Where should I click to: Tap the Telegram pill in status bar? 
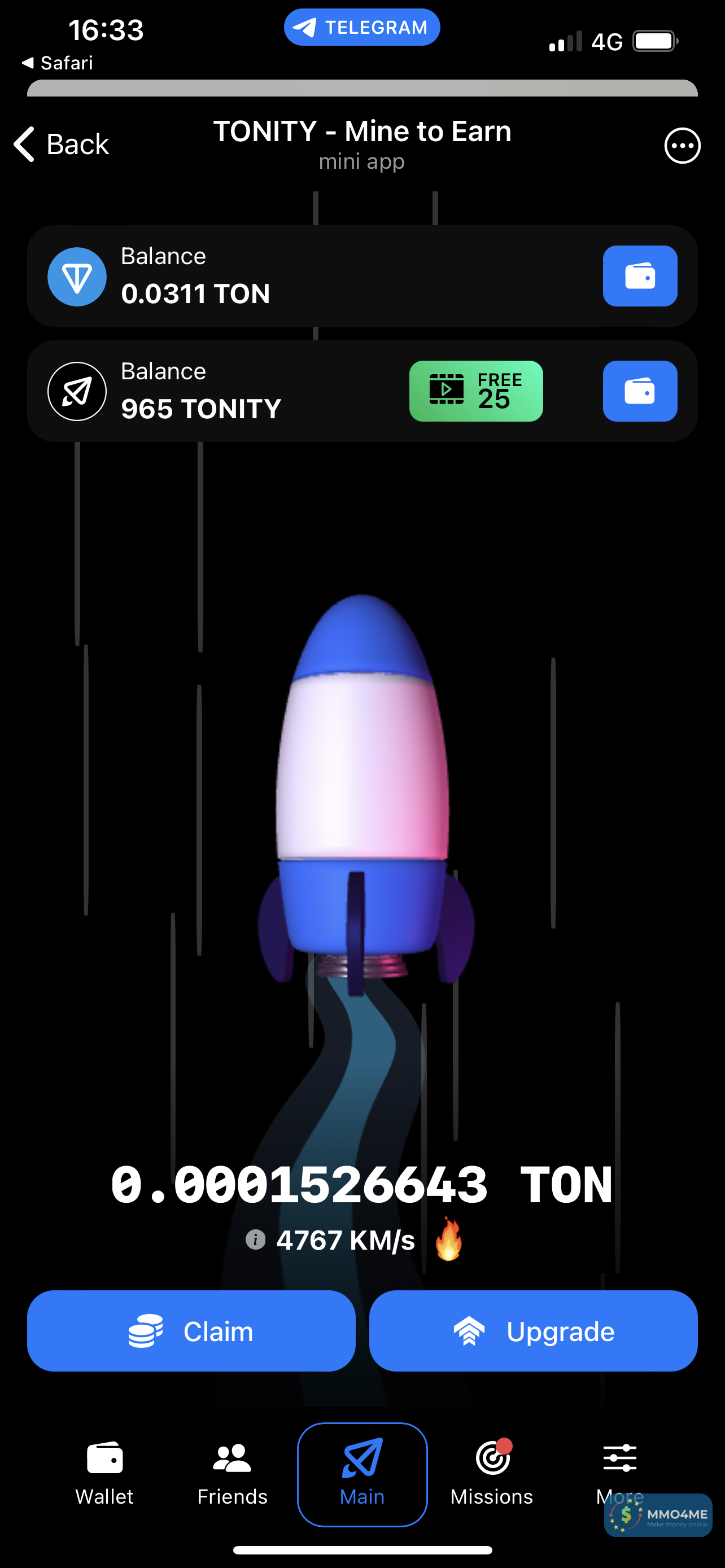point(361,28)
